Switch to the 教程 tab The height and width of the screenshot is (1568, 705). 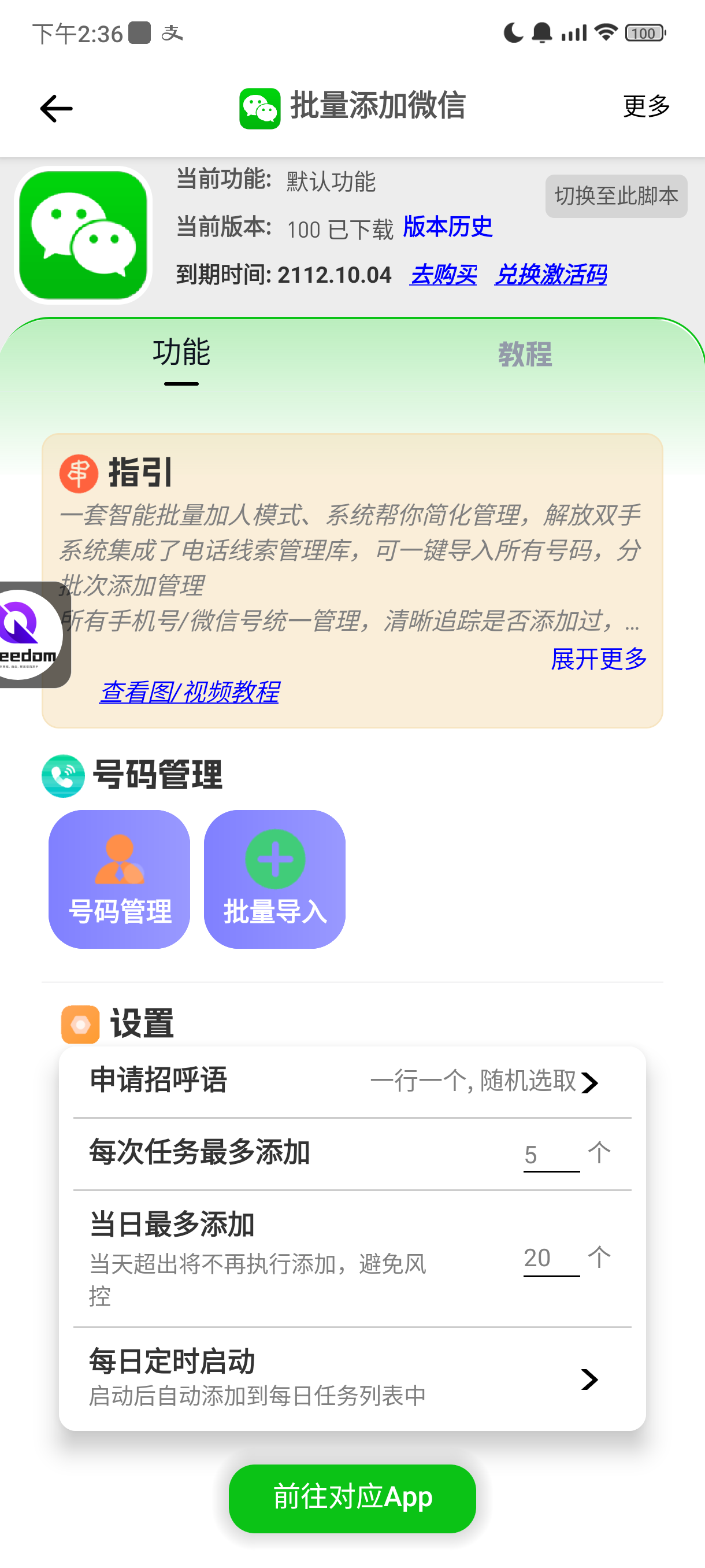click(525, 354)
